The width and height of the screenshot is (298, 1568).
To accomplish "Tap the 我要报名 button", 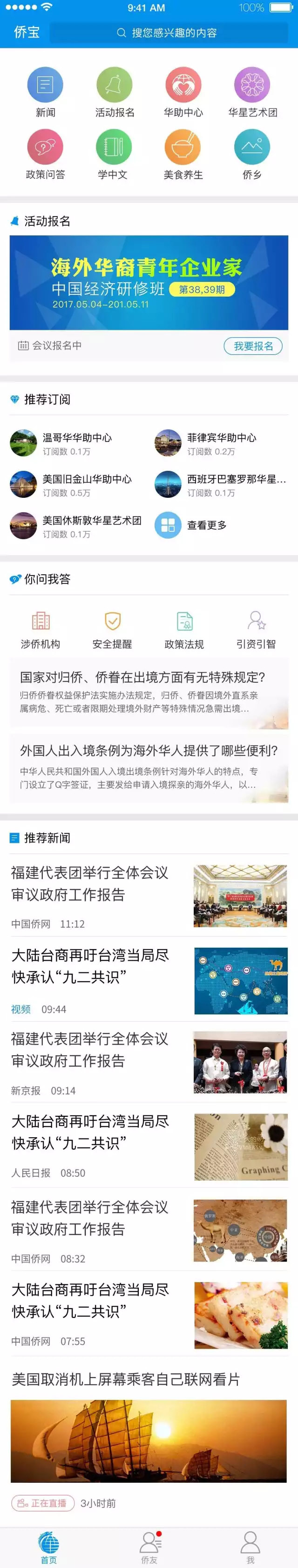I will [x=253, y=346].
